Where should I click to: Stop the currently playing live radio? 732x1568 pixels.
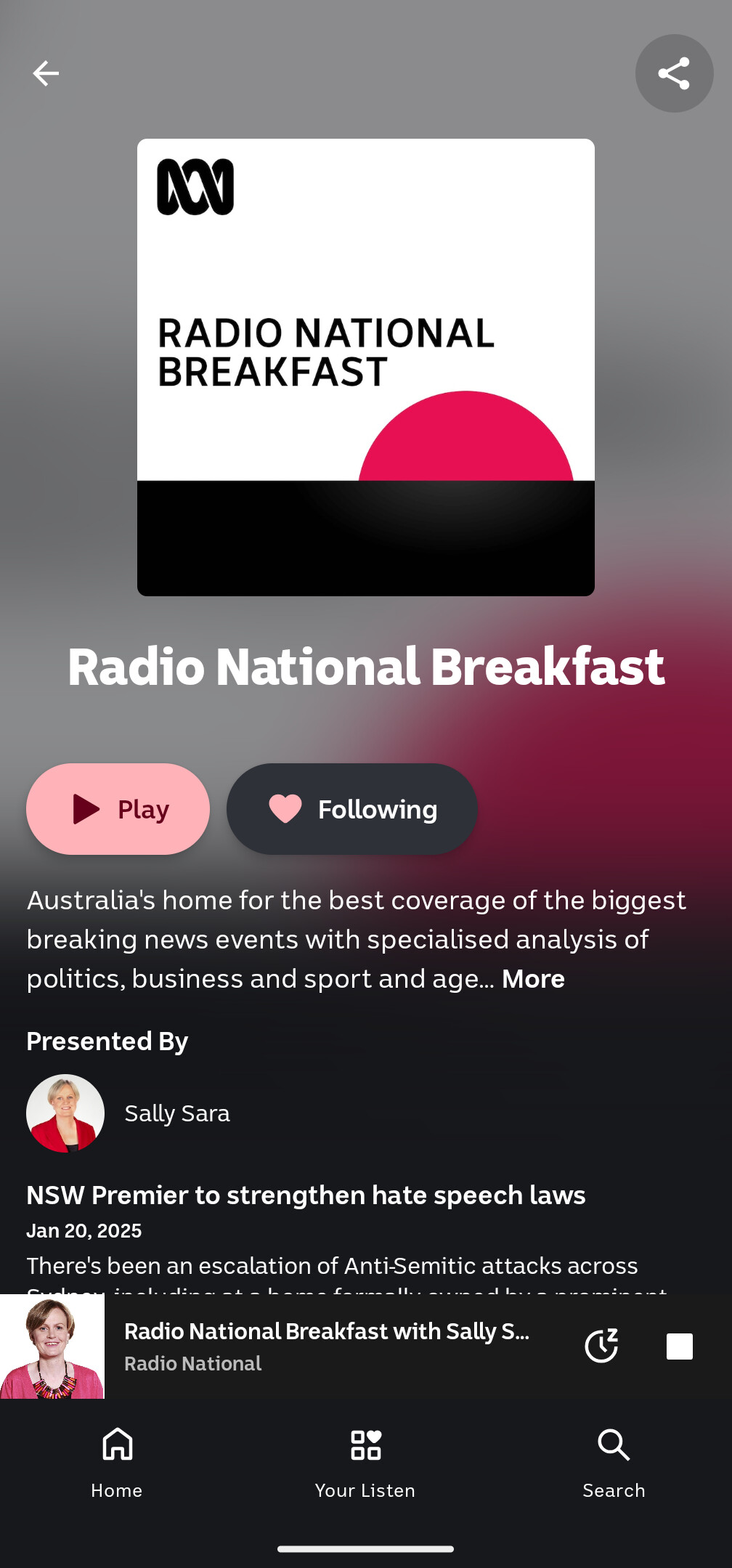click(x=679, y=1346)
